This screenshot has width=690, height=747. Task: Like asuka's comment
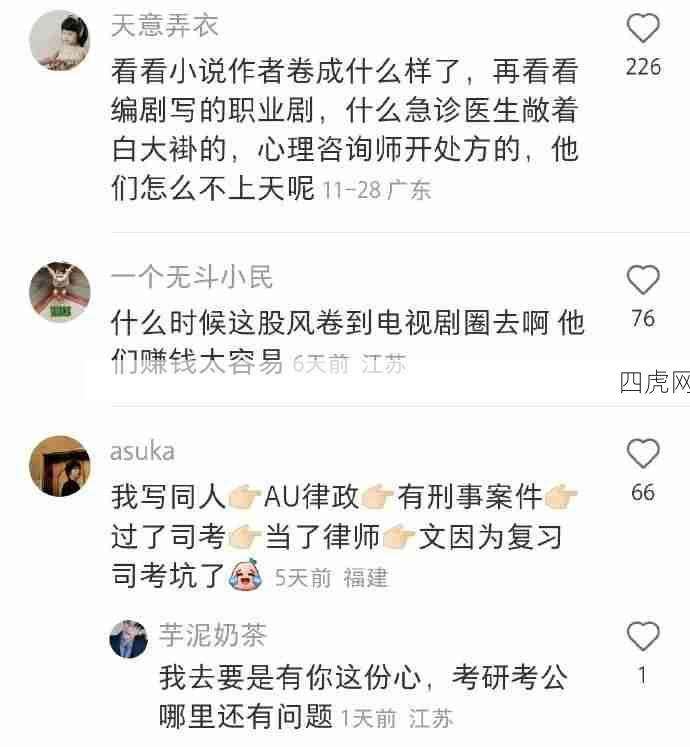643,454
